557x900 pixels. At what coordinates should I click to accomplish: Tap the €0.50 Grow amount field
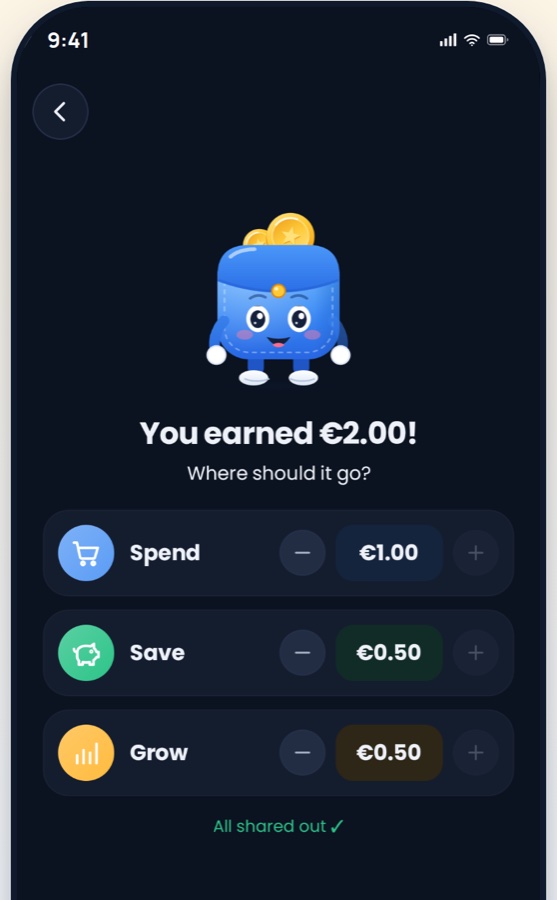pyautogui.click(x=389, y=752)
